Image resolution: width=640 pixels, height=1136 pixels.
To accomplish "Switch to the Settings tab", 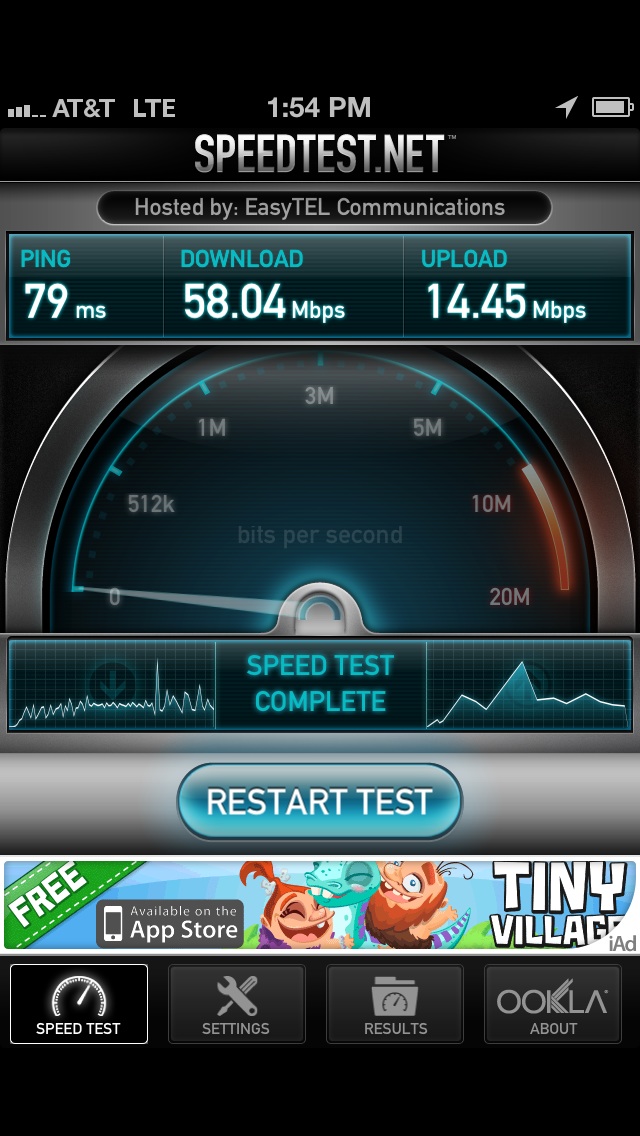I will 236,1003.
